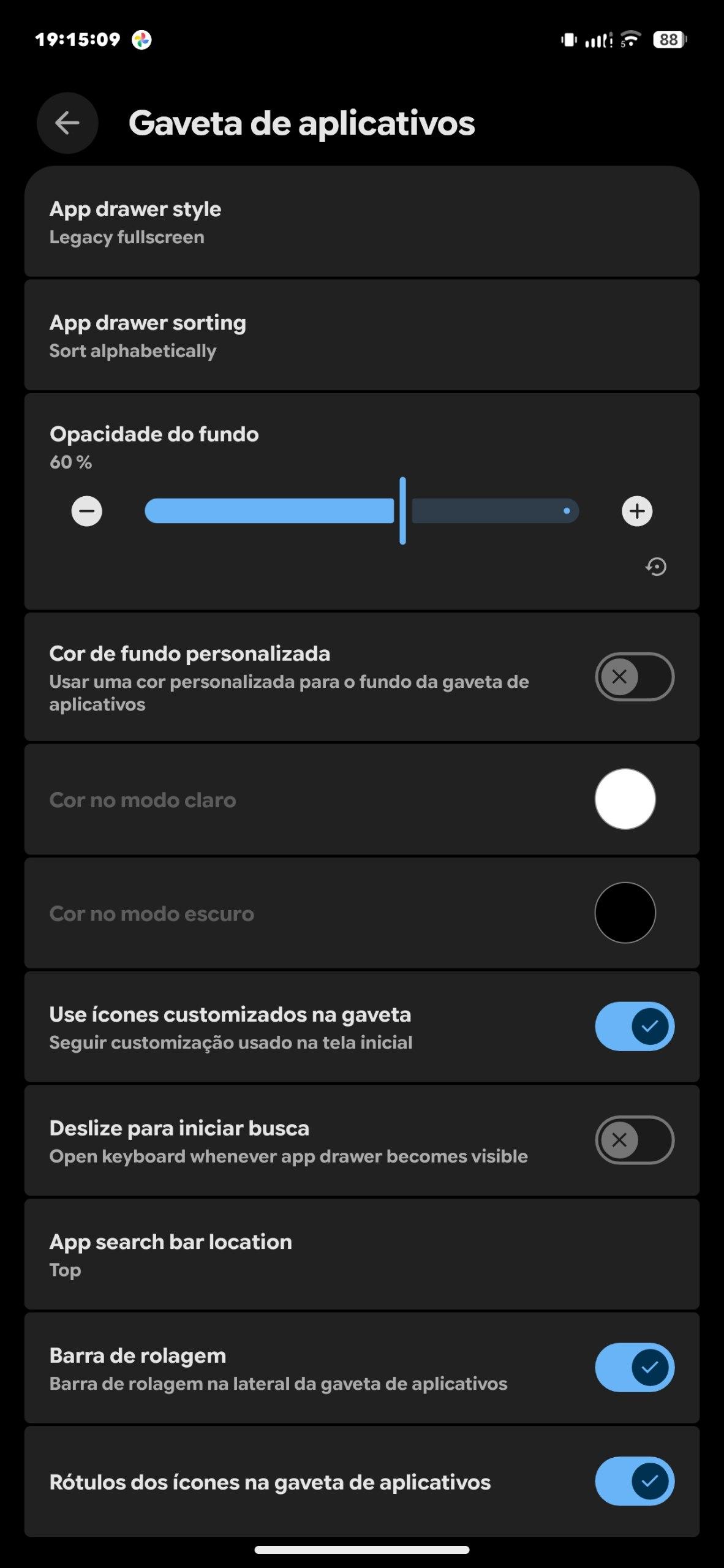Reset Opacidade do fundo to default

click(656, 567)
